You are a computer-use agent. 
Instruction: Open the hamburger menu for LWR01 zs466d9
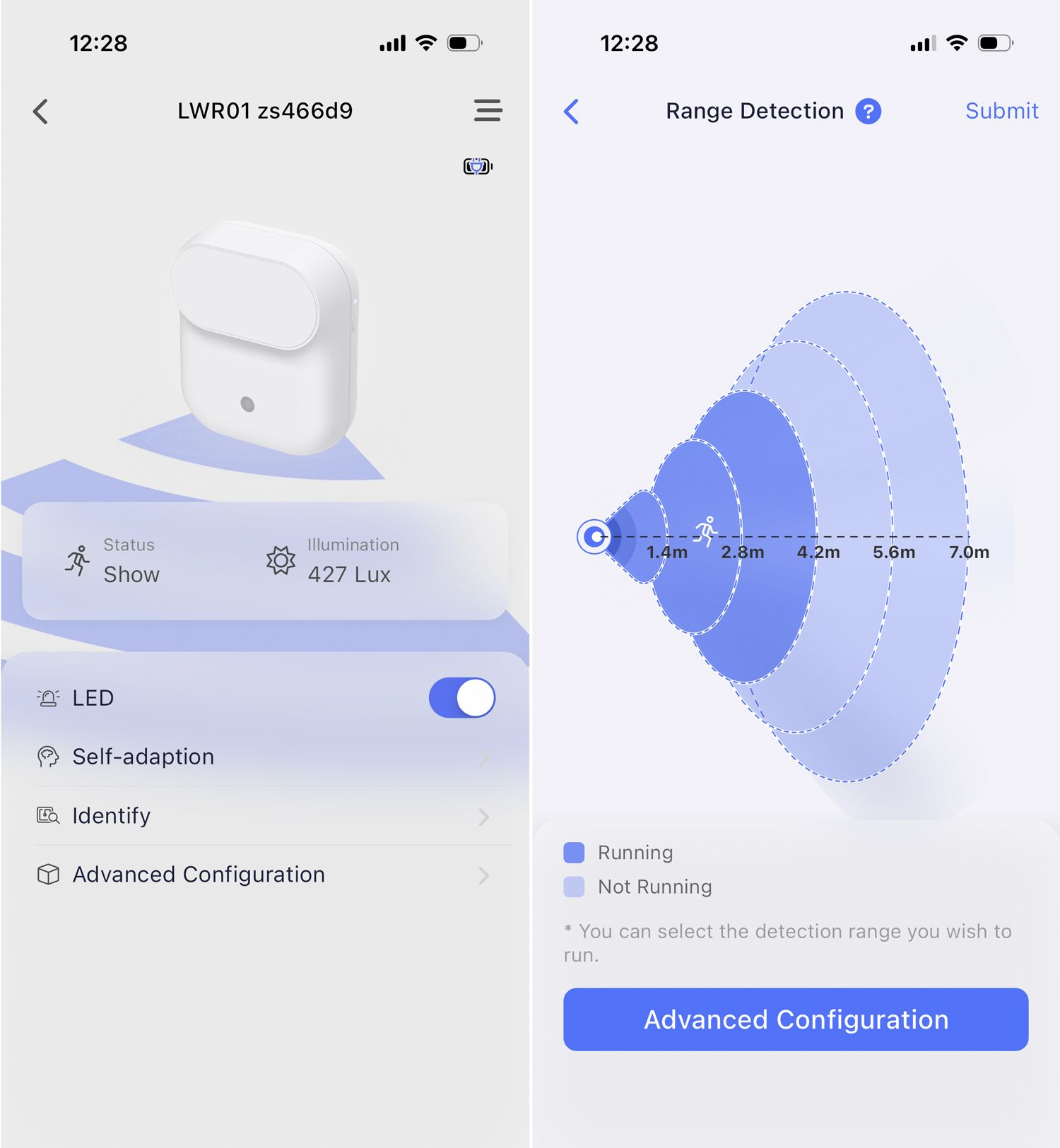pos(488,111)
